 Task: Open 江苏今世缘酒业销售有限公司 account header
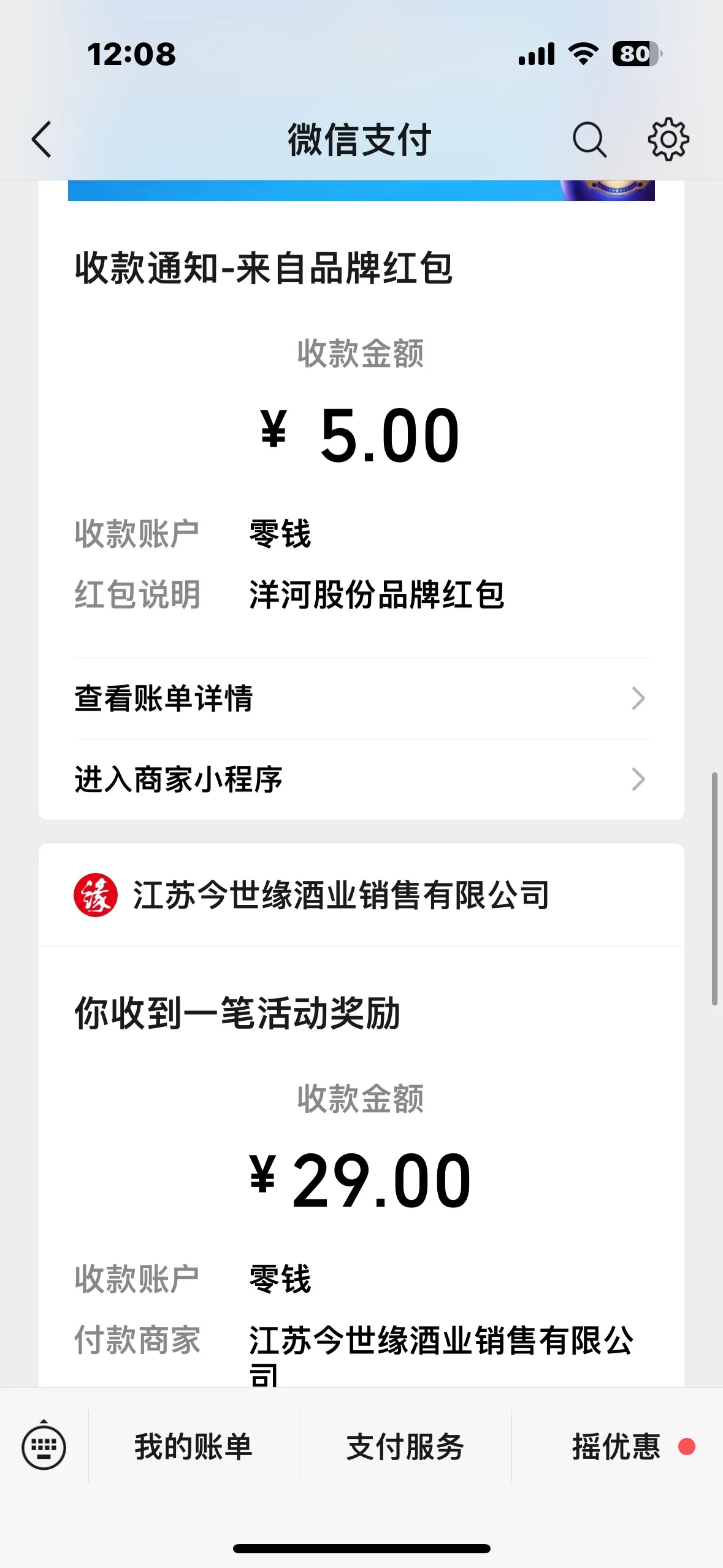coord(361,895)
